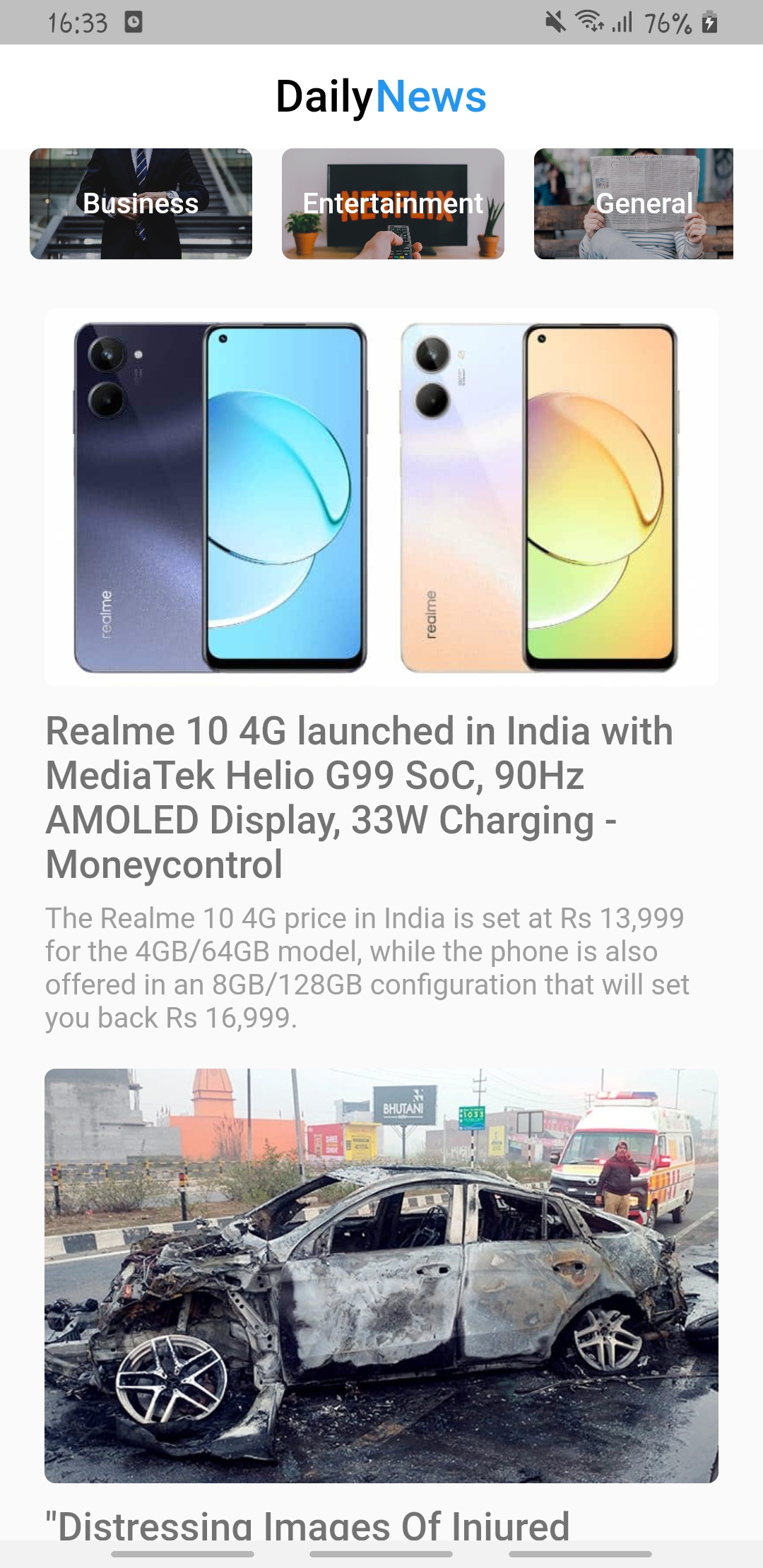Open the burnt car crash article

pyautogui.click(x=381, y=1276)
